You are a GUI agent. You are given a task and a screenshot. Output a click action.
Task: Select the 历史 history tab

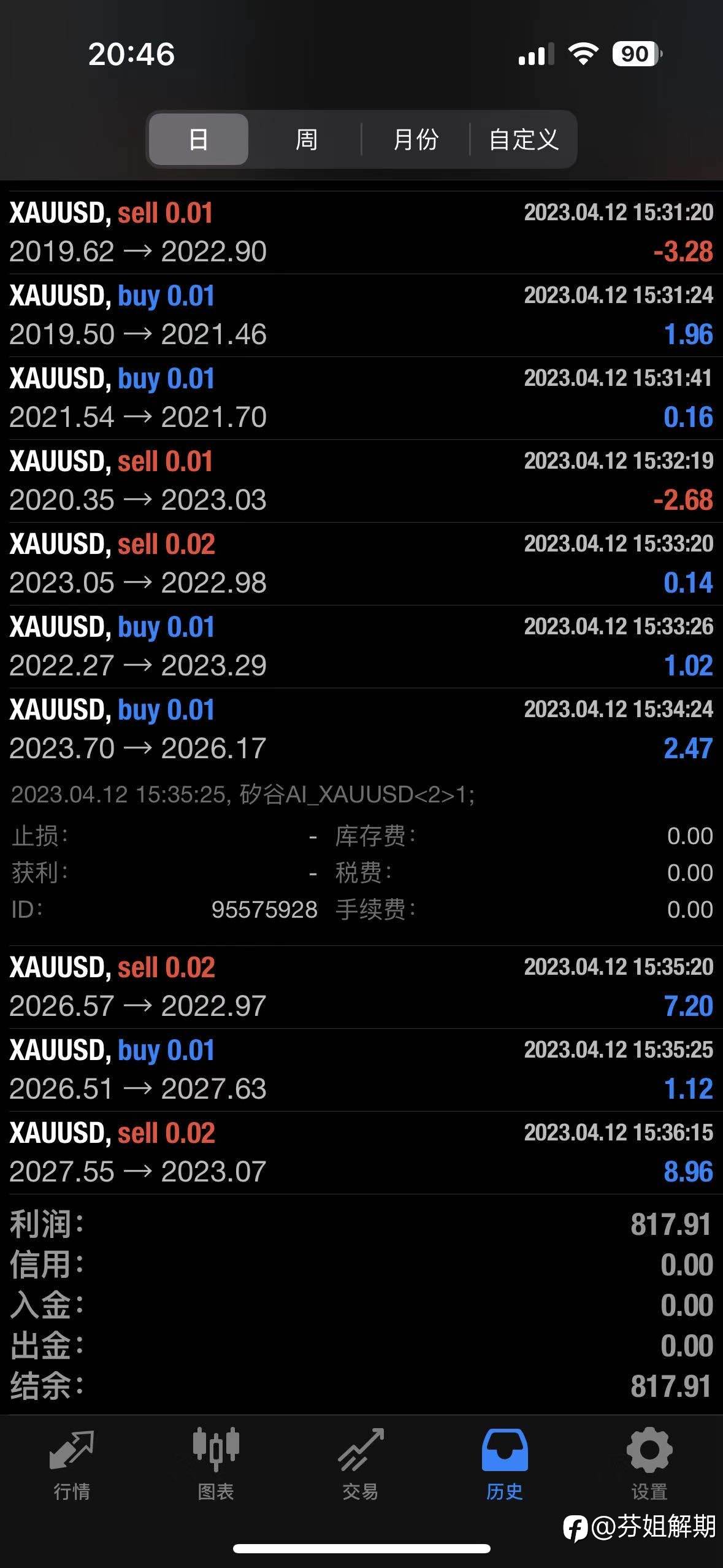(505, 1465)
